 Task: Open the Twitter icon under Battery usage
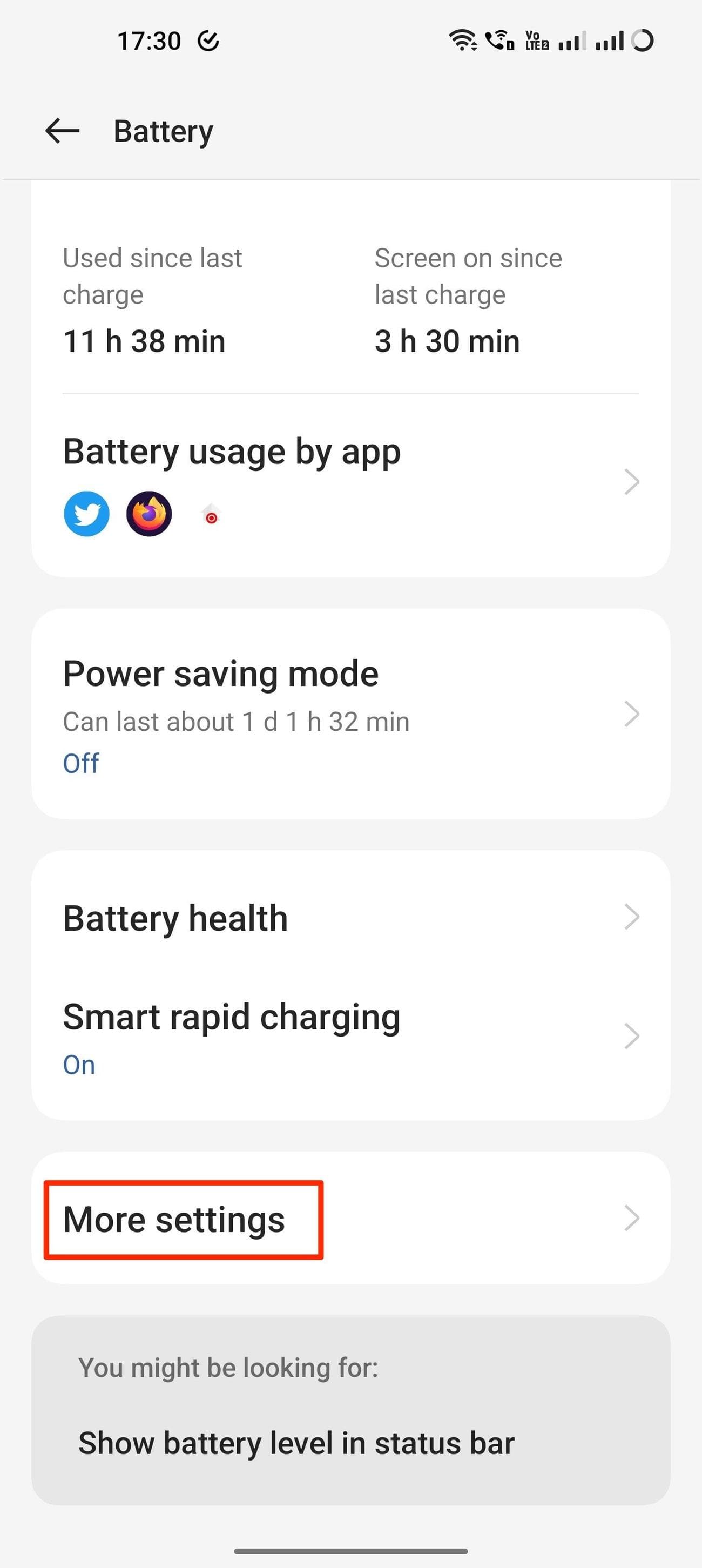pos(86,513)
